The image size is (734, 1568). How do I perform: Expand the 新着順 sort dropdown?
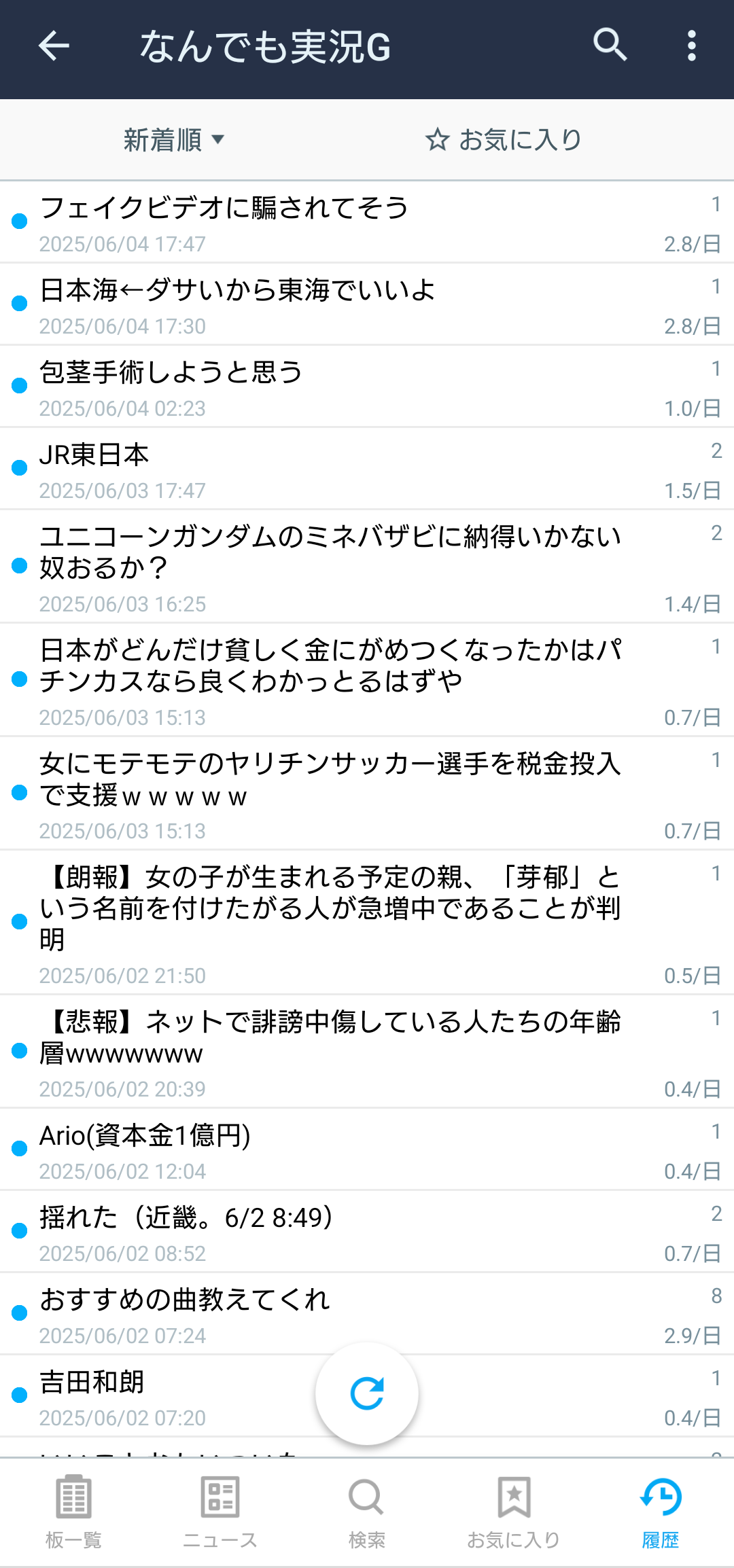pos(174,140)
